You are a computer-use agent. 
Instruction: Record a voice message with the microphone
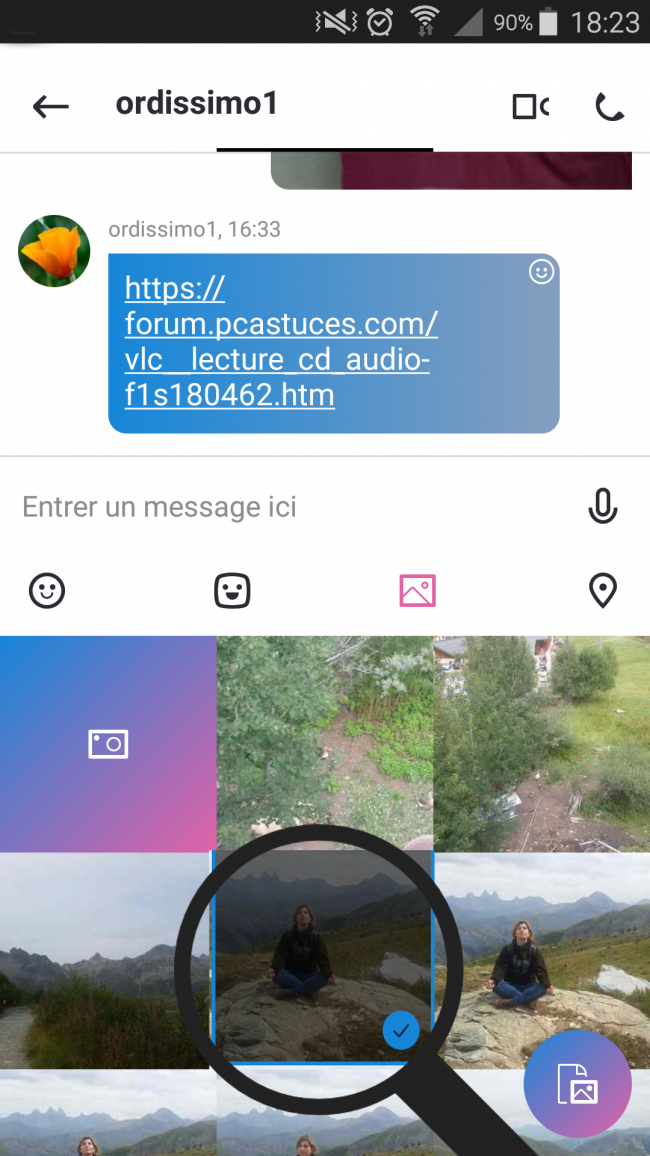[602, 507]
